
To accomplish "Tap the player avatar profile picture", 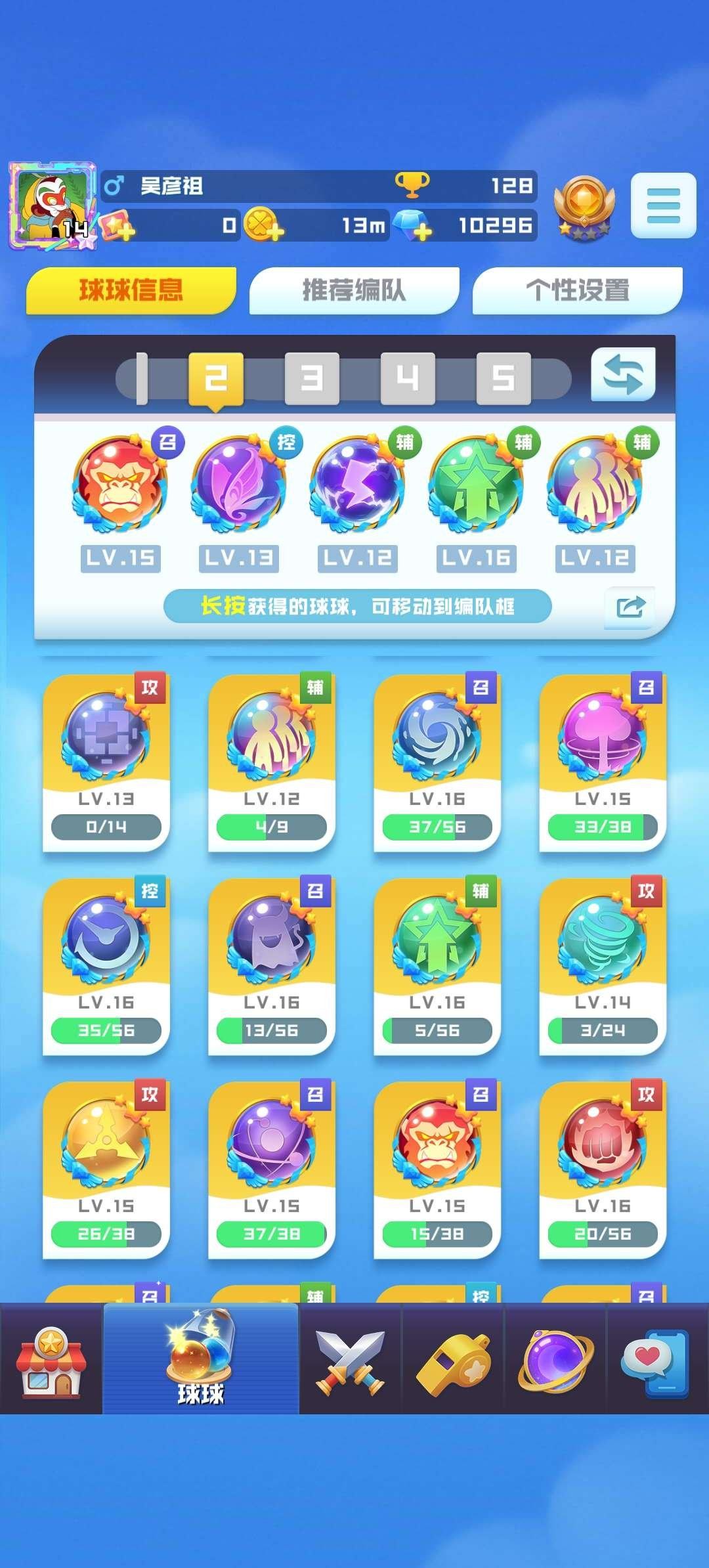I will click(x=53, y=205).
